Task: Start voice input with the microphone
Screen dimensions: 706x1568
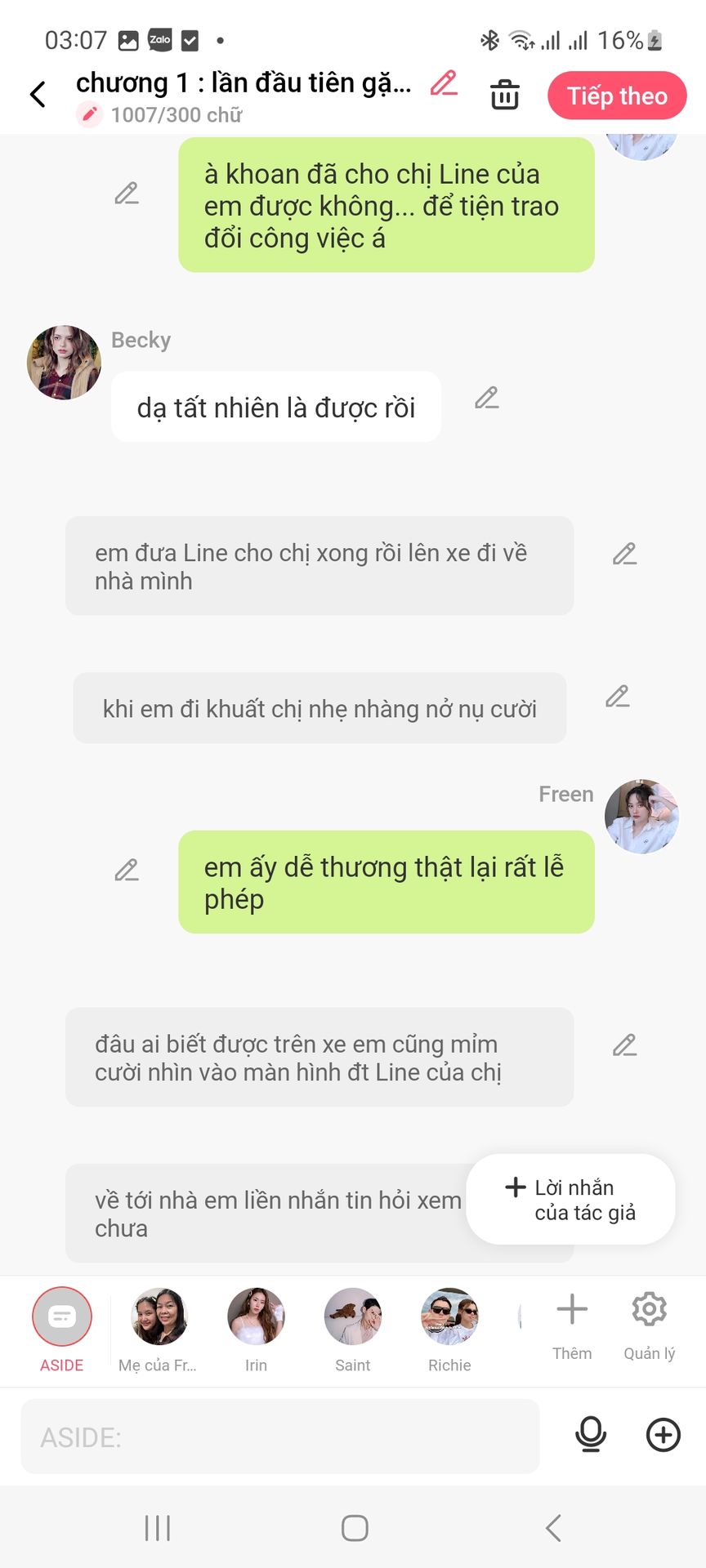Action: [591, 1435]
